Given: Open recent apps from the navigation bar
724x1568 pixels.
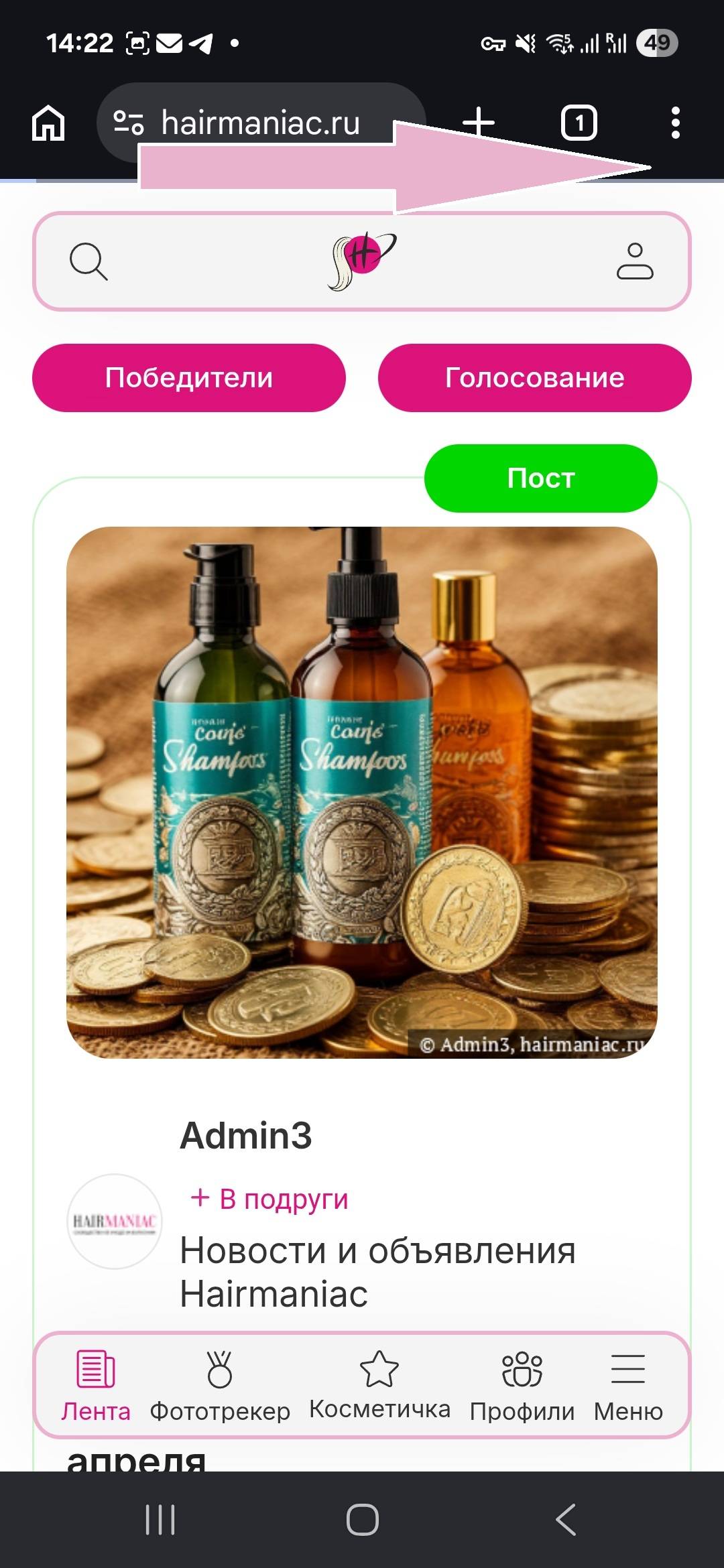Looking at the screenshot, I should point(160,1519).
